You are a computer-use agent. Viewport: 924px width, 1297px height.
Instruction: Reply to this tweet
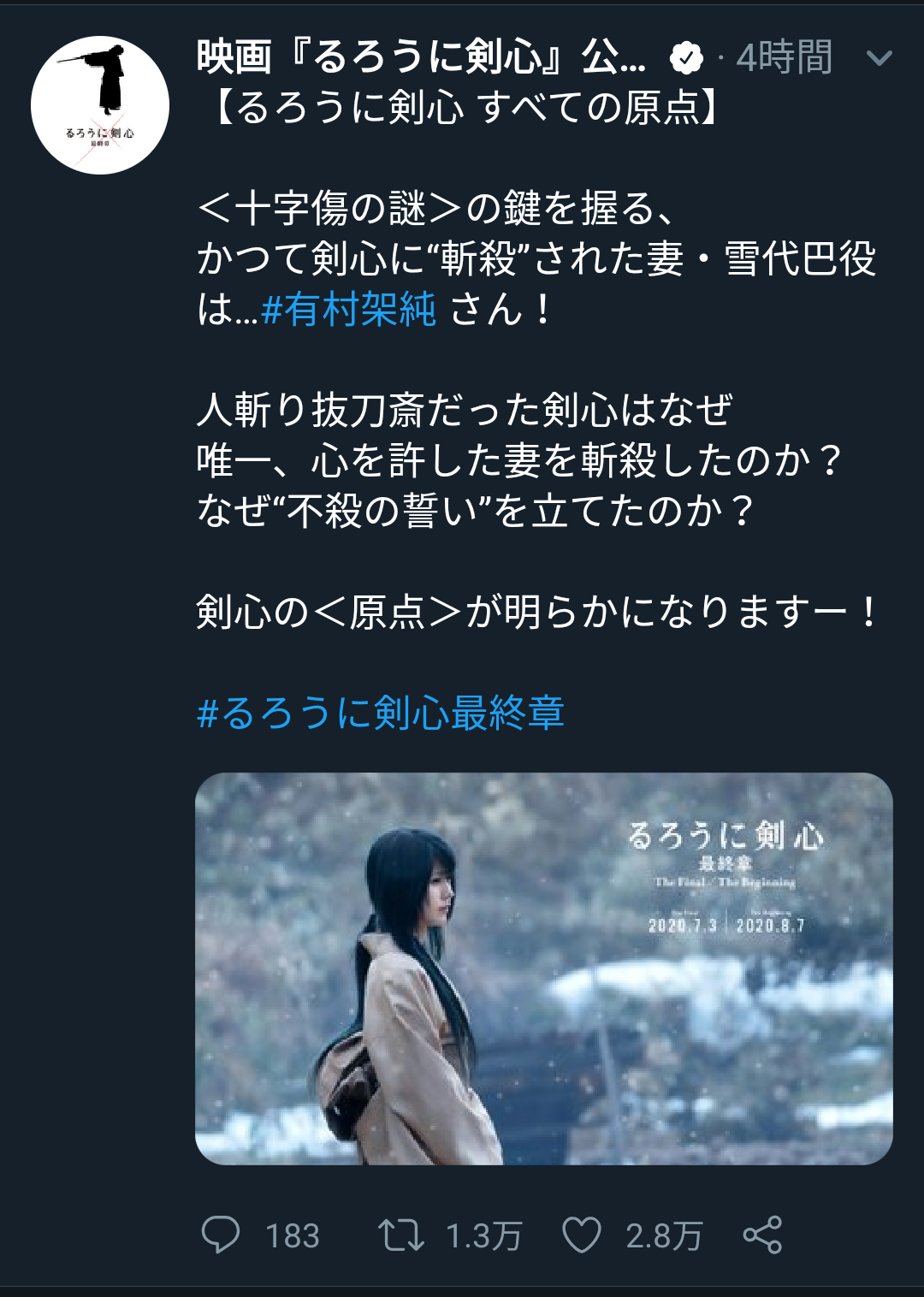tap(221, 1235)
